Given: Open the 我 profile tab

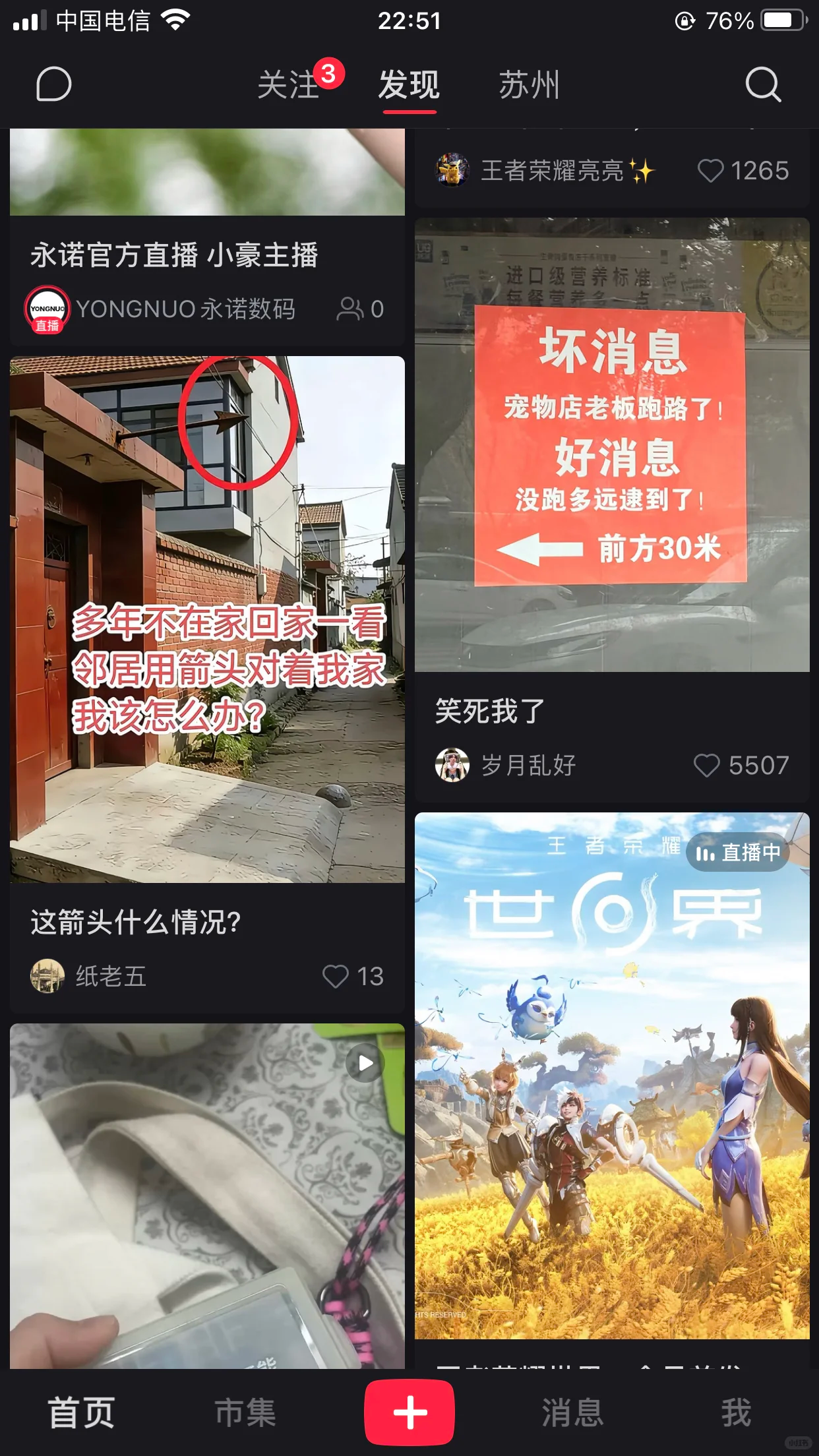Looking at the screenshot, I should point(736,1412).
